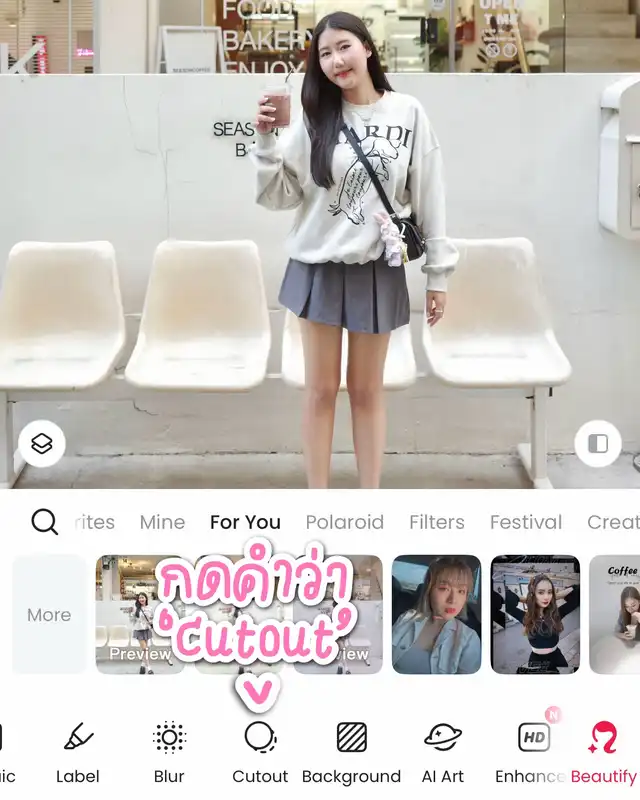Apply the blonde car selfie template
Viewport: 640px width, 800px height.
tap(436, 615)
